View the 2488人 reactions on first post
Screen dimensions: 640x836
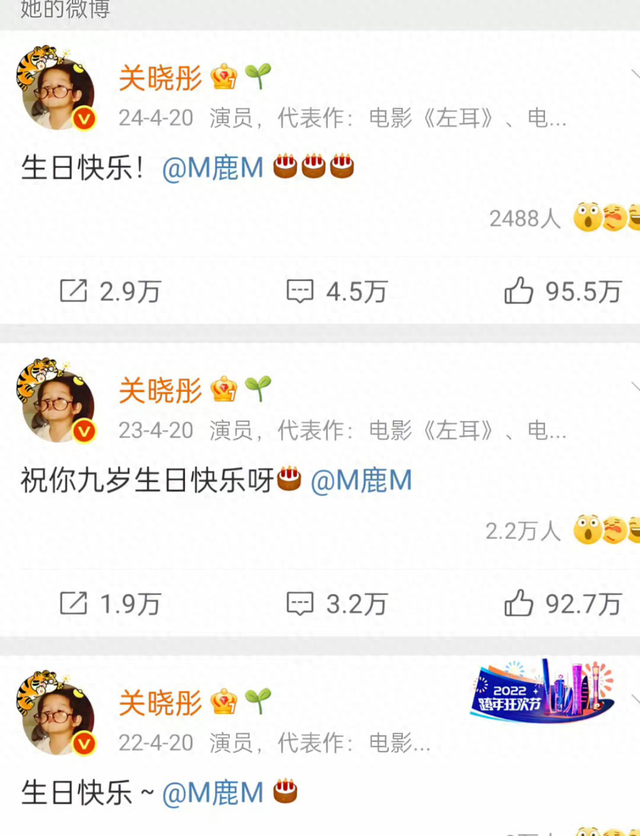pos(524,218)
